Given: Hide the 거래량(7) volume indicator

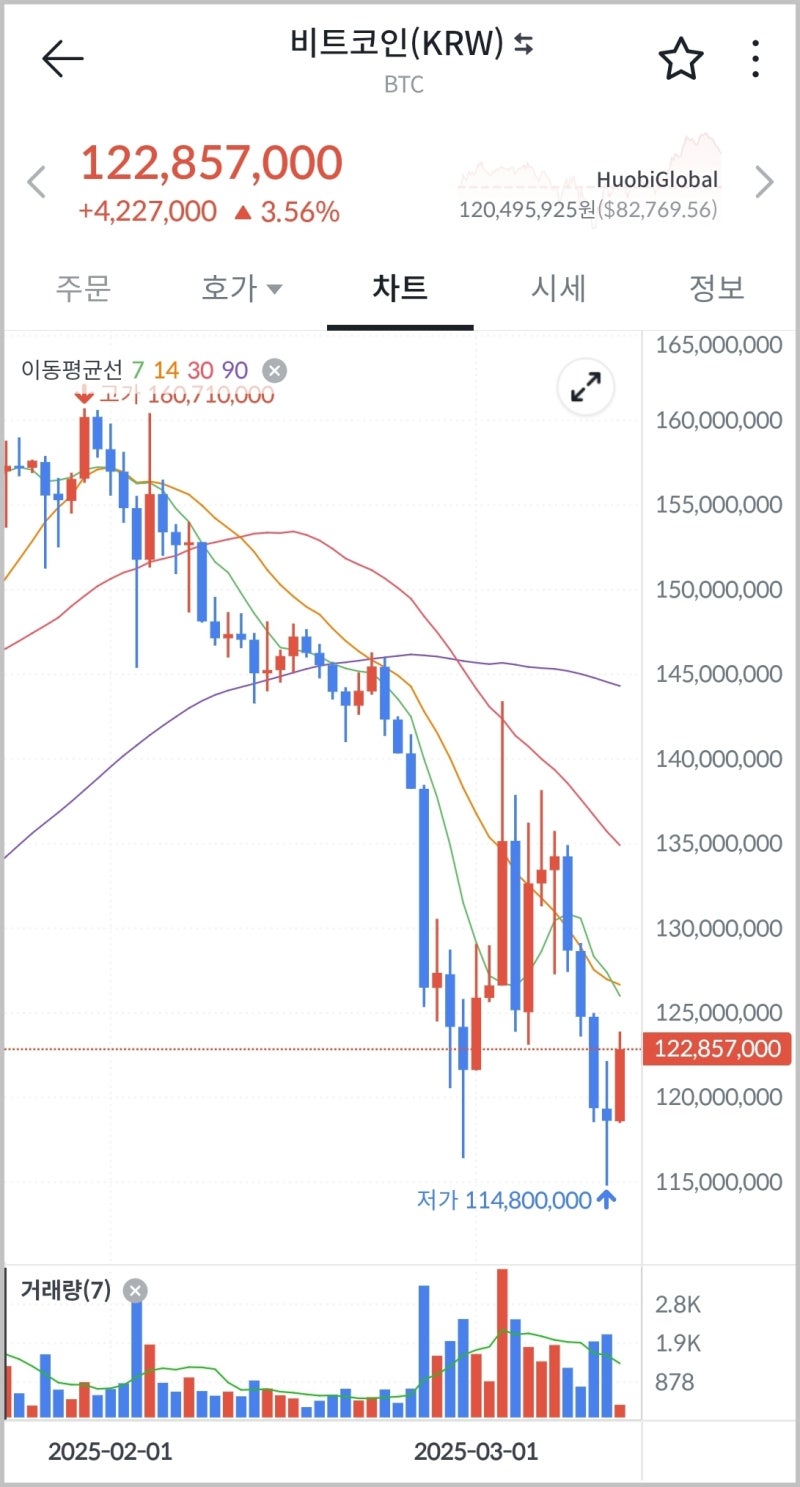Looking at the screenshot, I should [135, 1290].
